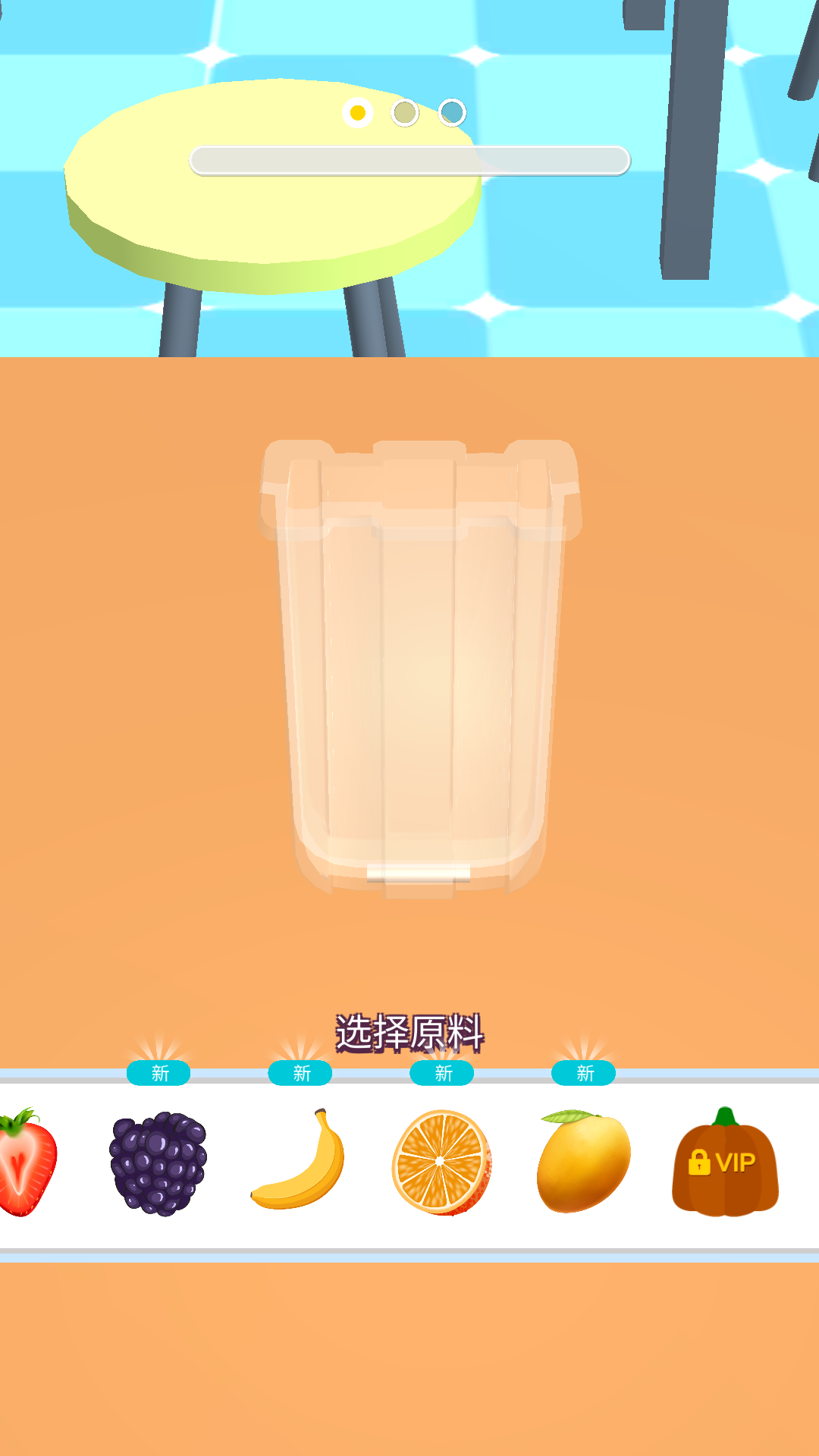Add the orange slice ingredient

click(x=441, y=1163)
